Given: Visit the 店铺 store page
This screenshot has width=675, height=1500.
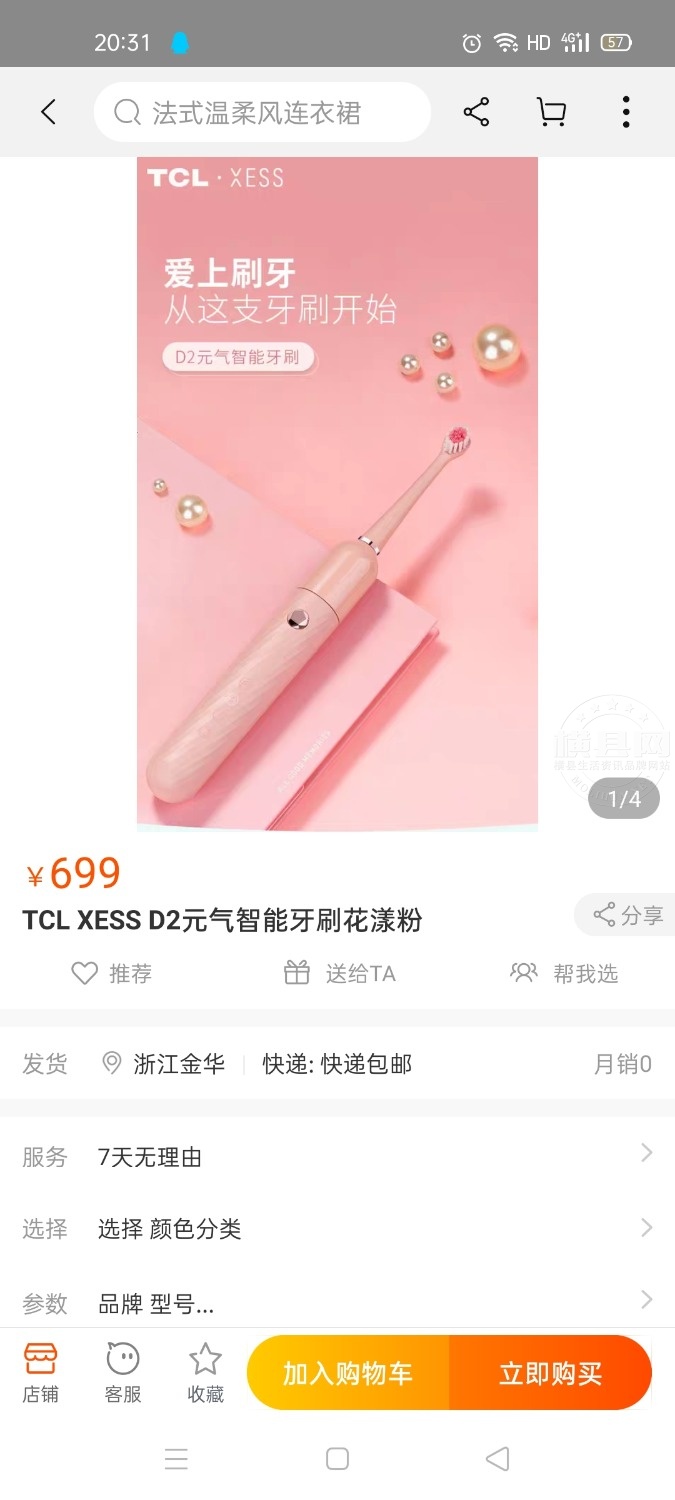Looking at the screenshot, I should coord(41,1373).
